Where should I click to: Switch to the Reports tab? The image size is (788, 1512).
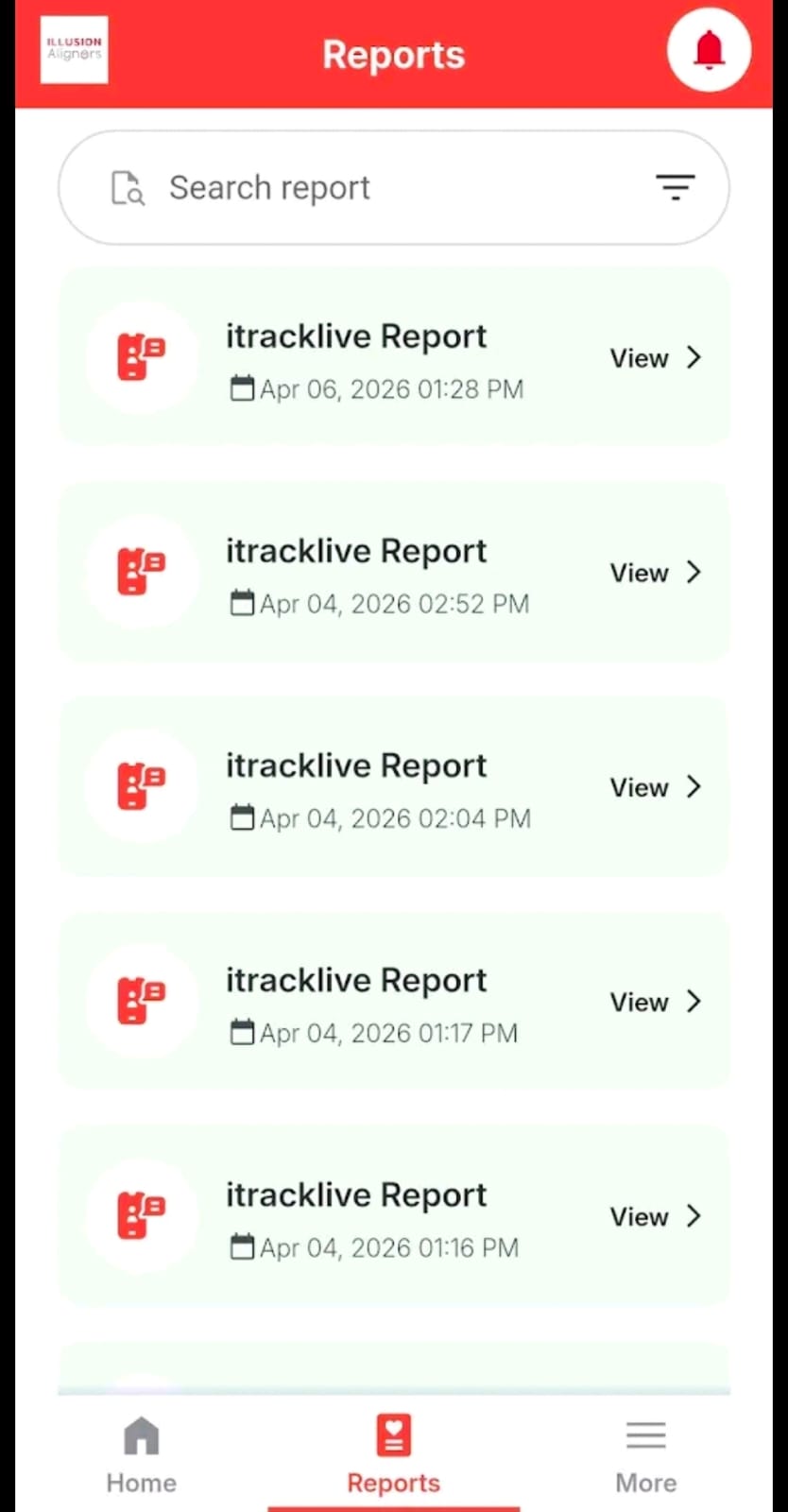[x=393, y=1455]
